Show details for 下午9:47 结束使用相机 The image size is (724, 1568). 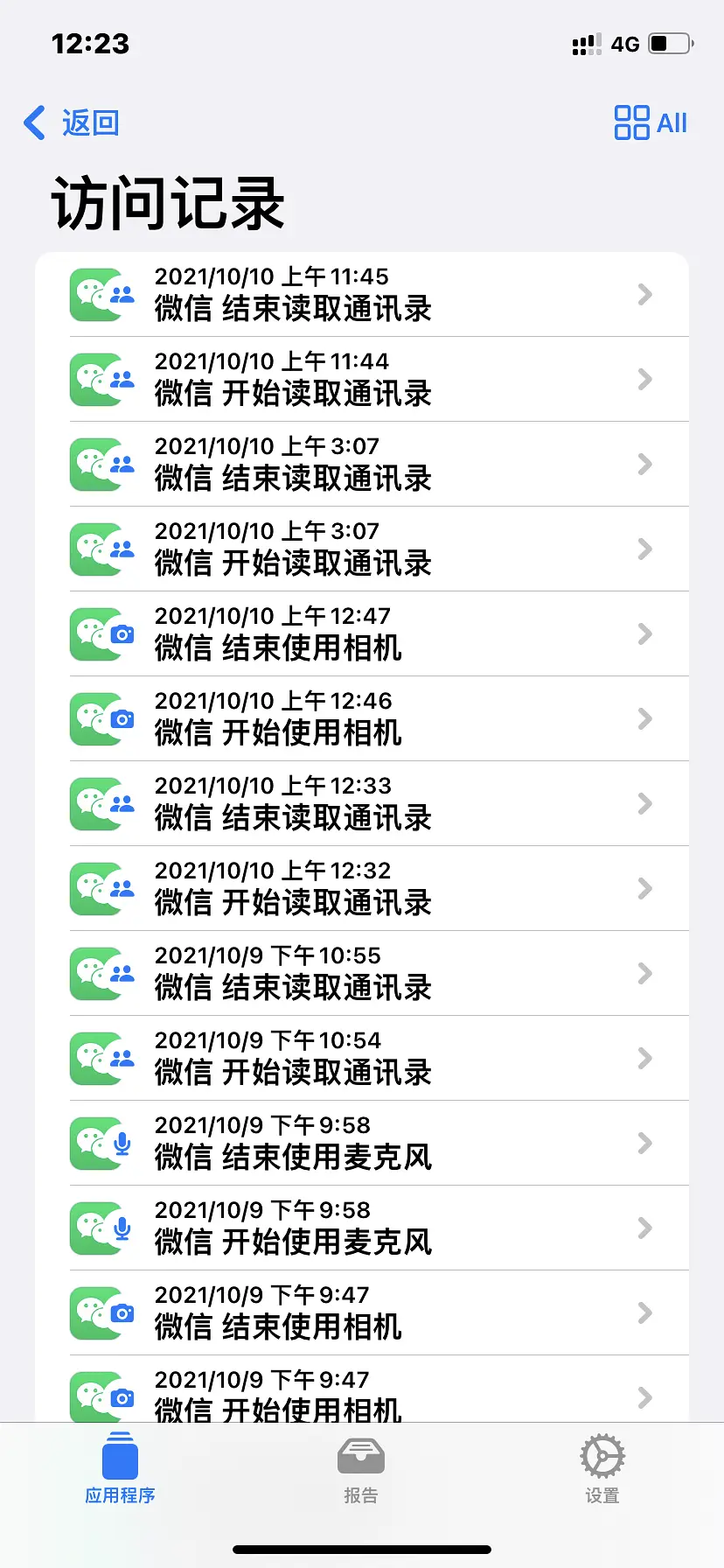[x=362, y=1312]
